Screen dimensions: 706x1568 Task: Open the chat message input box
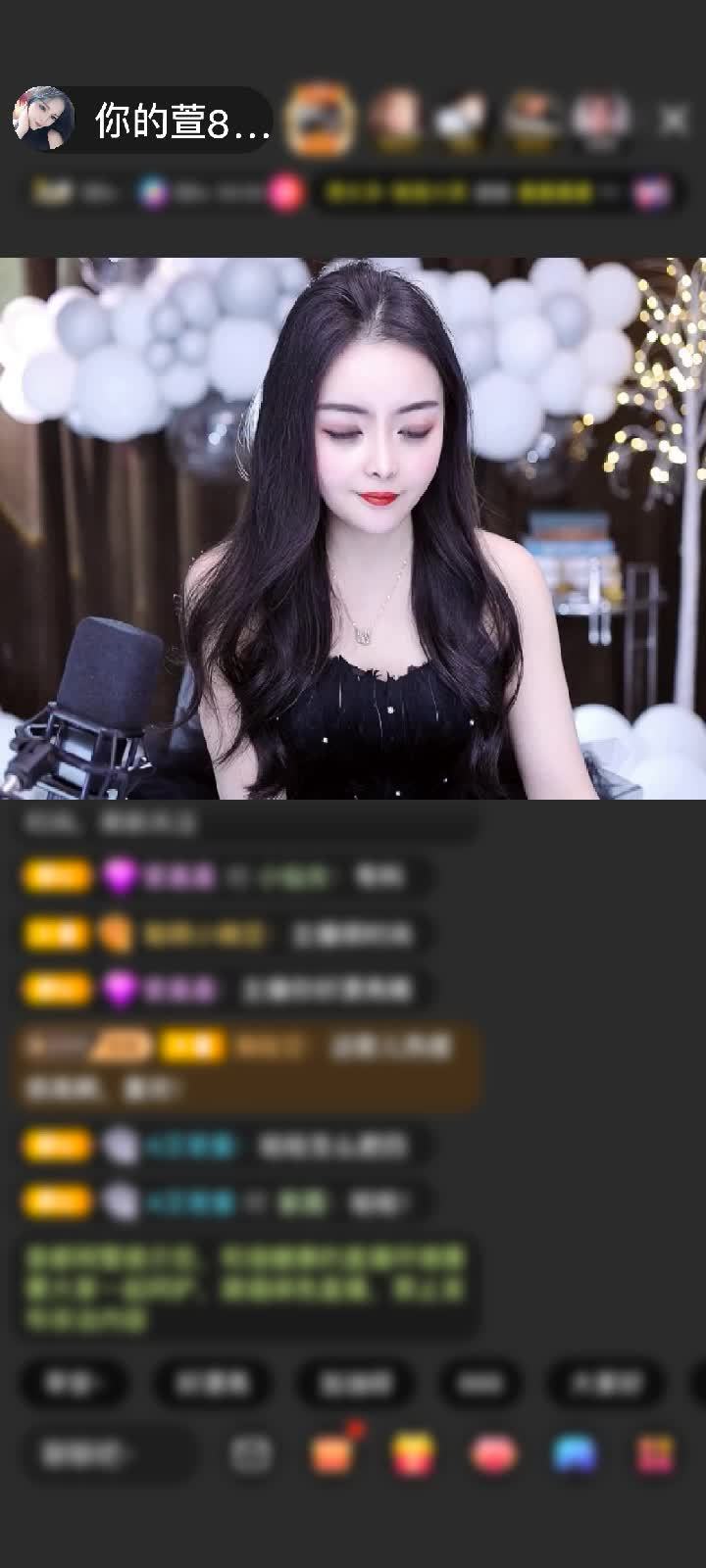click(x=108, y=1454)
